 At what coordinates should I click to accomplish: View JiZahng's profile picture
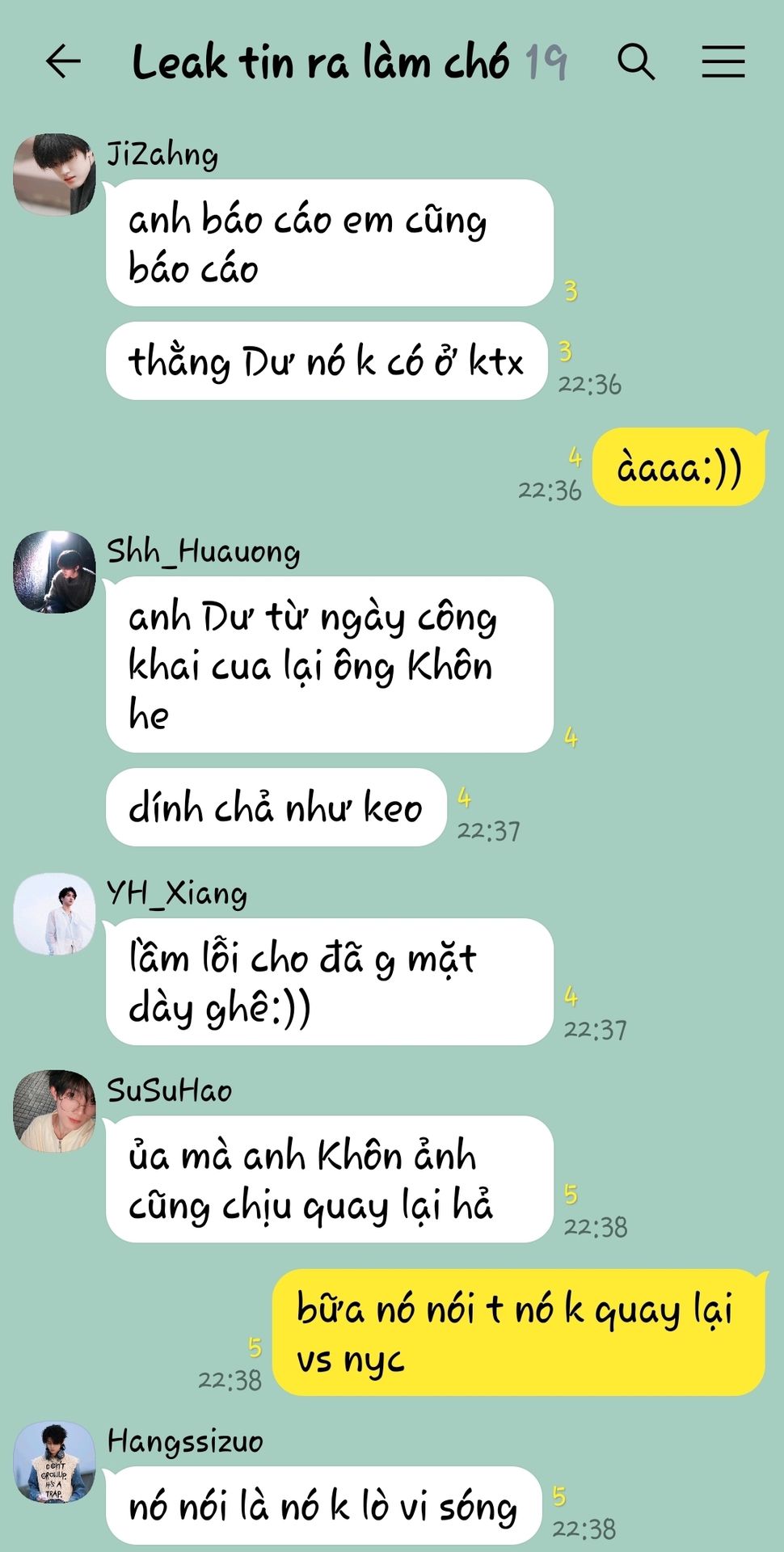pos(55,175)
